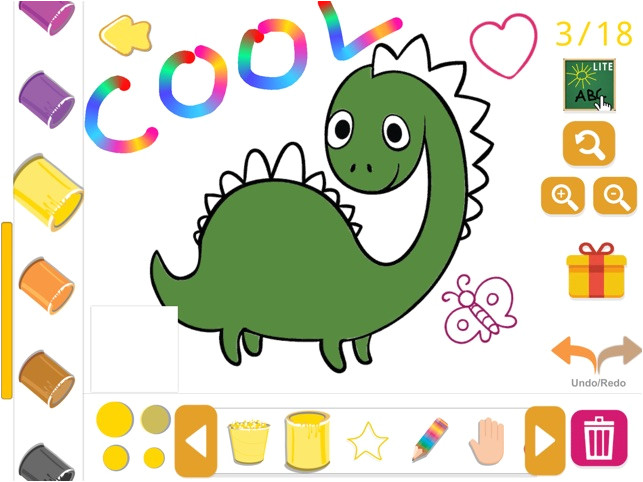Choose the star stamp tool
Viewport: 643px width, 482px height.
click(367, 441)
